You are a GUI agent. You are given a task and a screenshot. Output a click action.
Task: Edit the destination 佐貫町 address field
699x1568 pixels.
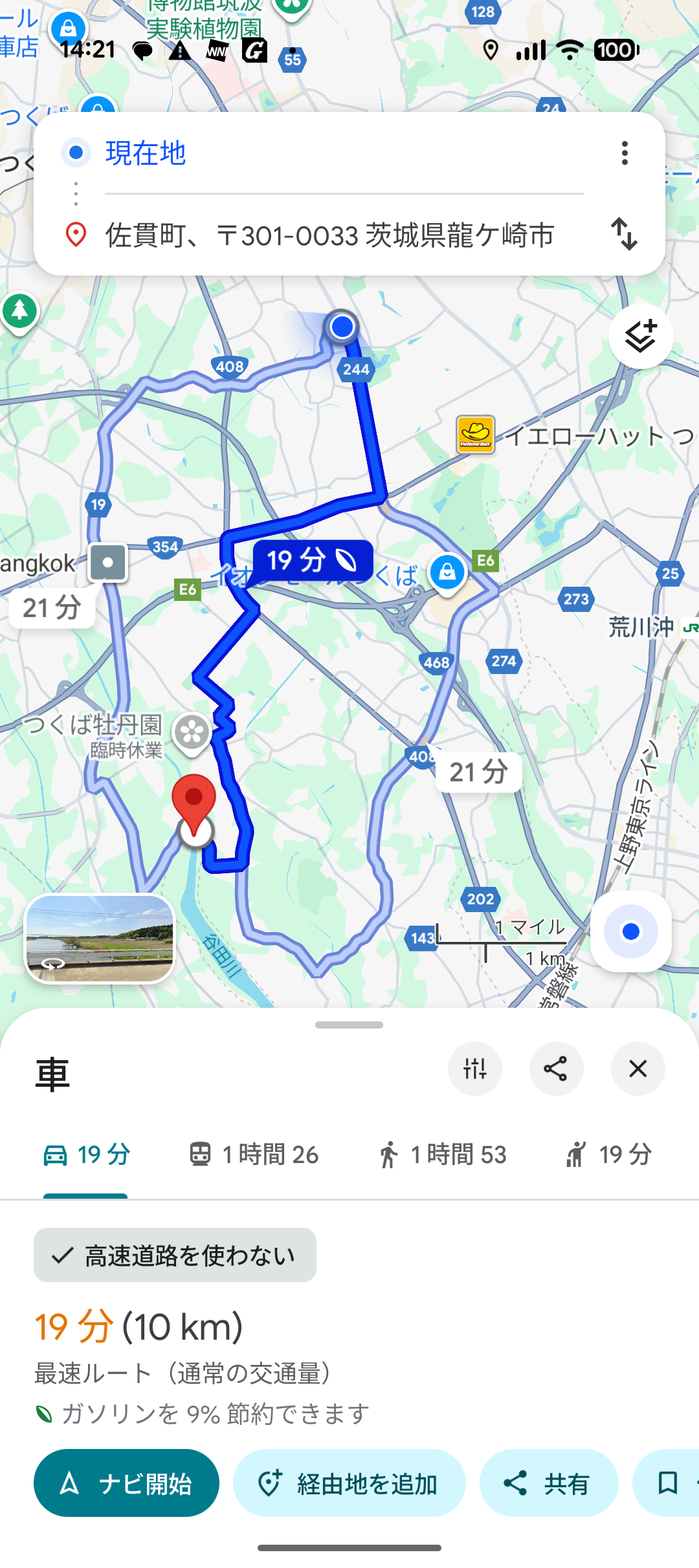pos(330,235)
